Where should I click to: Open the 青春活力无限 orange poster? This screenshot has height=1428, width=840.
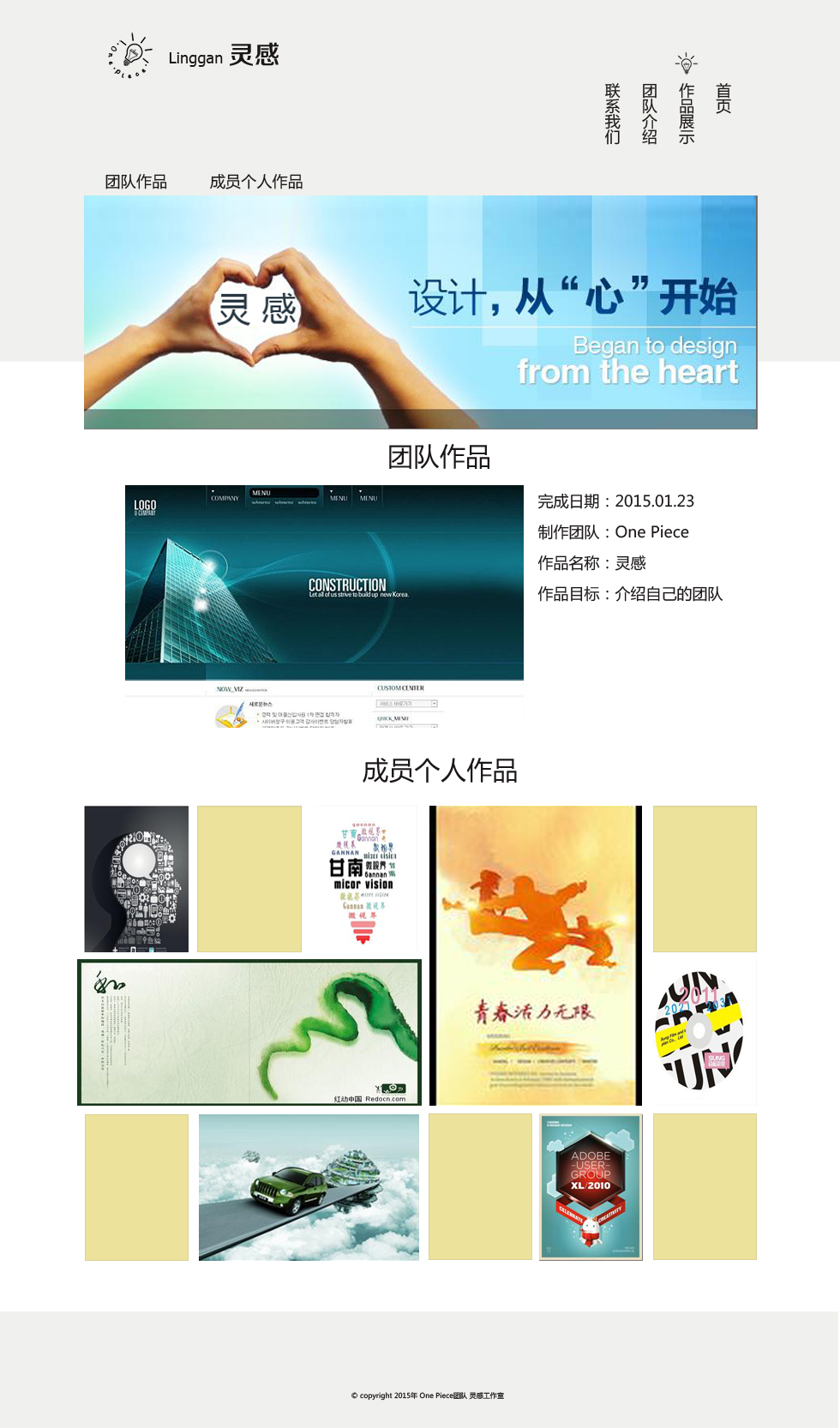[536, 956]
